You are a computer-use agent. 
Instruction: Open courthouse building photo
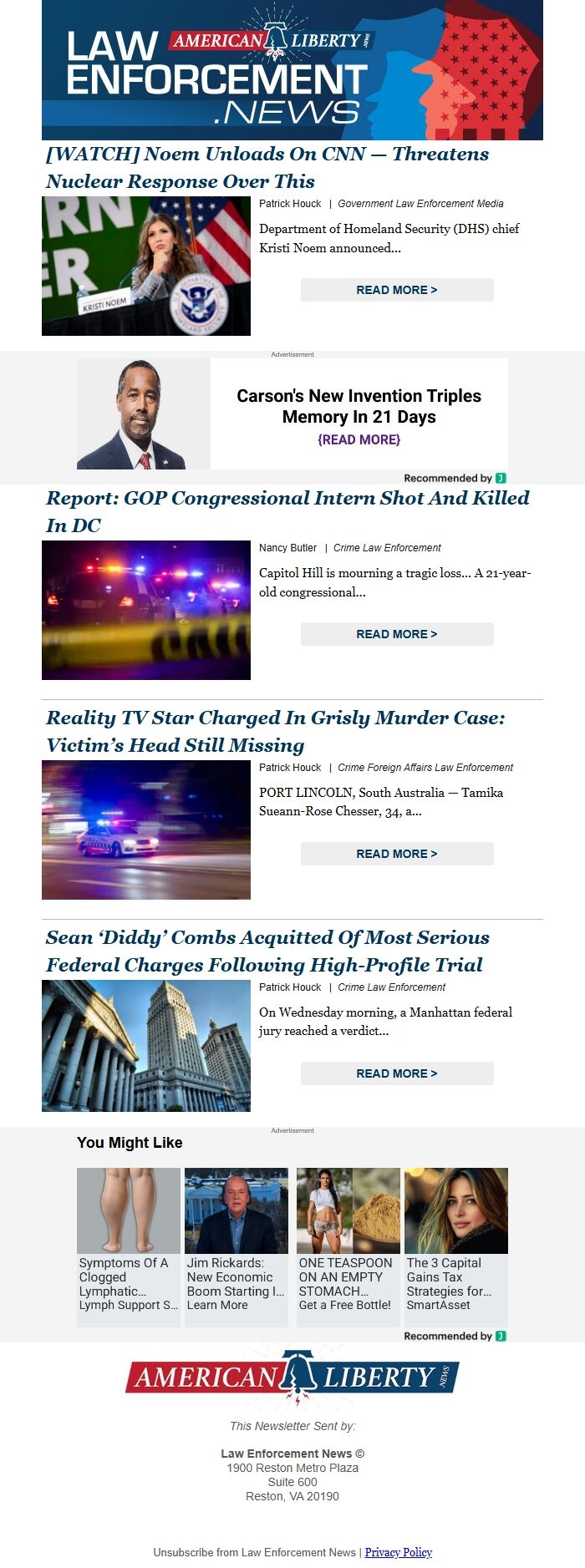tap(146, 1046)
